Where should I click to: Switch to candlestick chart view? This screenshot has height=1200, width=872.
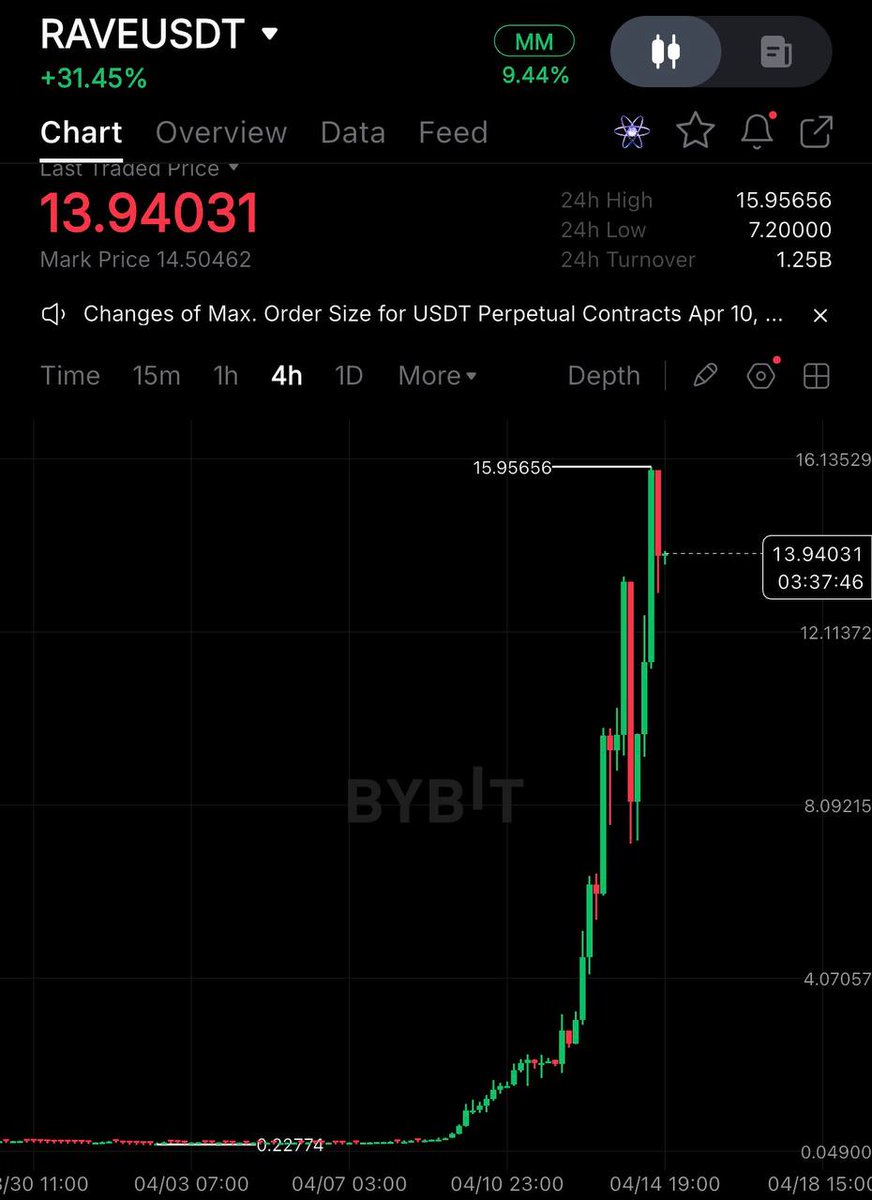click(x=665, y=50)
